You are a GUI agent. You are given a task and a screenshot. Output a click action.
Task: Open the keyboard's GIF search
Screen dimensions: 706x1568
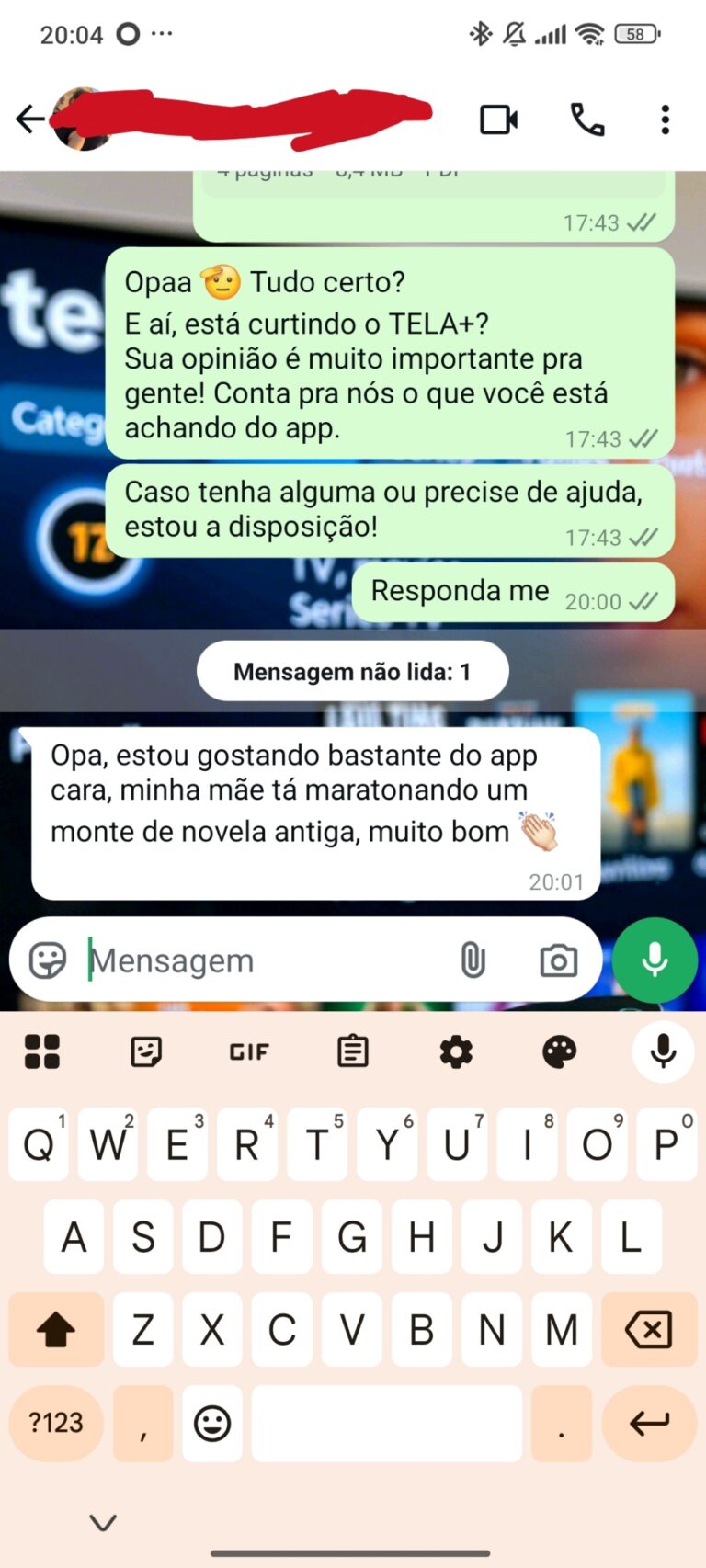tap(249, 1051)
